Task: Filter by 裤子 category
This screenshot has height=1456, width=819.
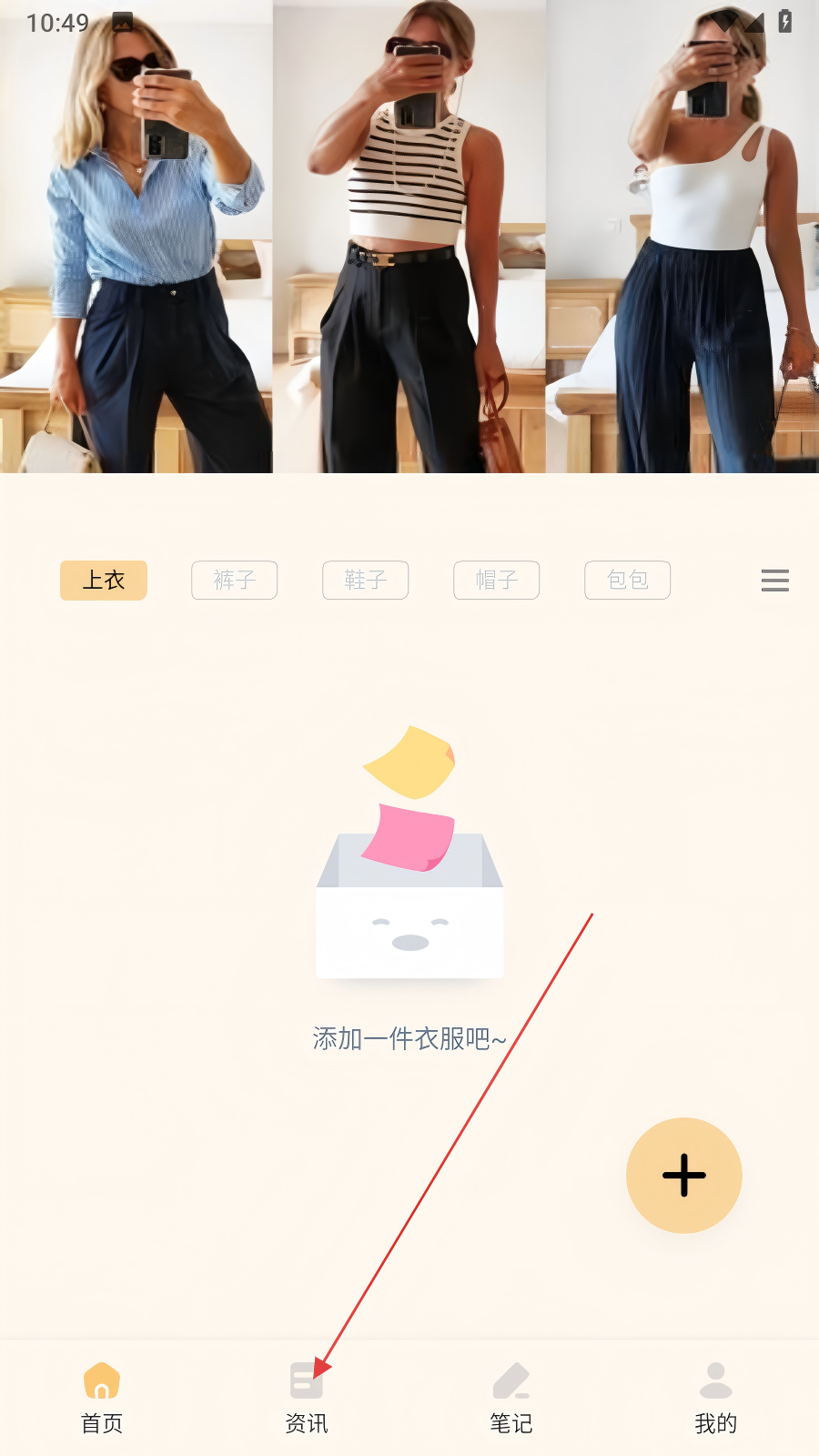Action: point(235,581)
